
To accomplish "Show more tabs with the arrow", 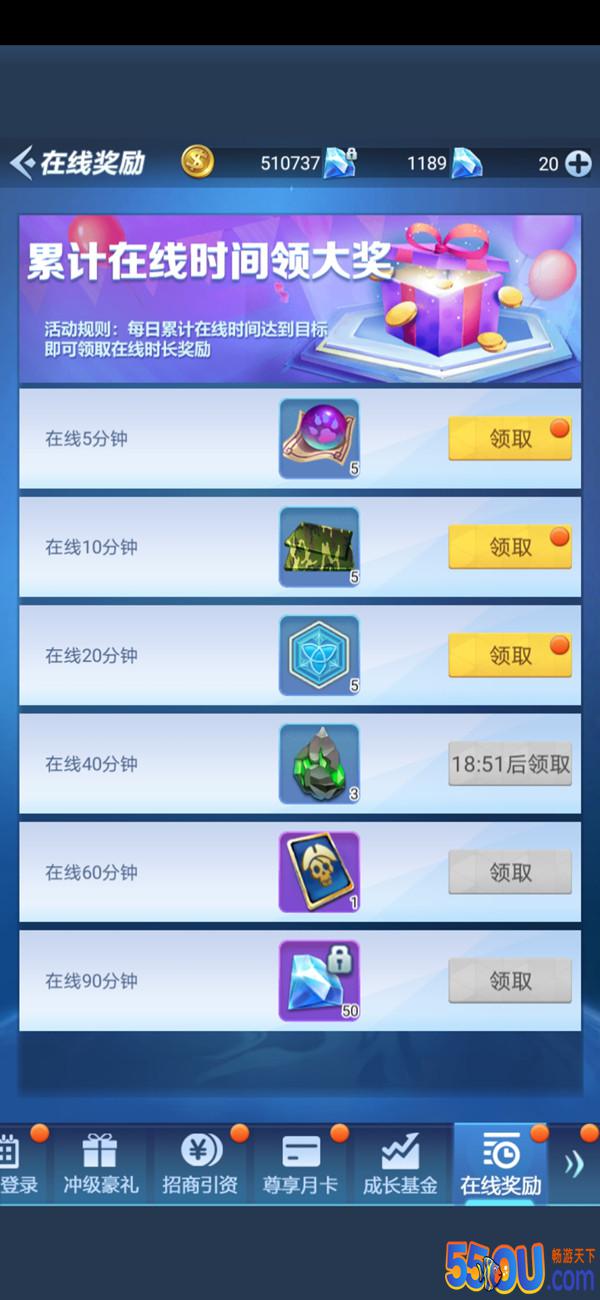I will click(574, 1163).
